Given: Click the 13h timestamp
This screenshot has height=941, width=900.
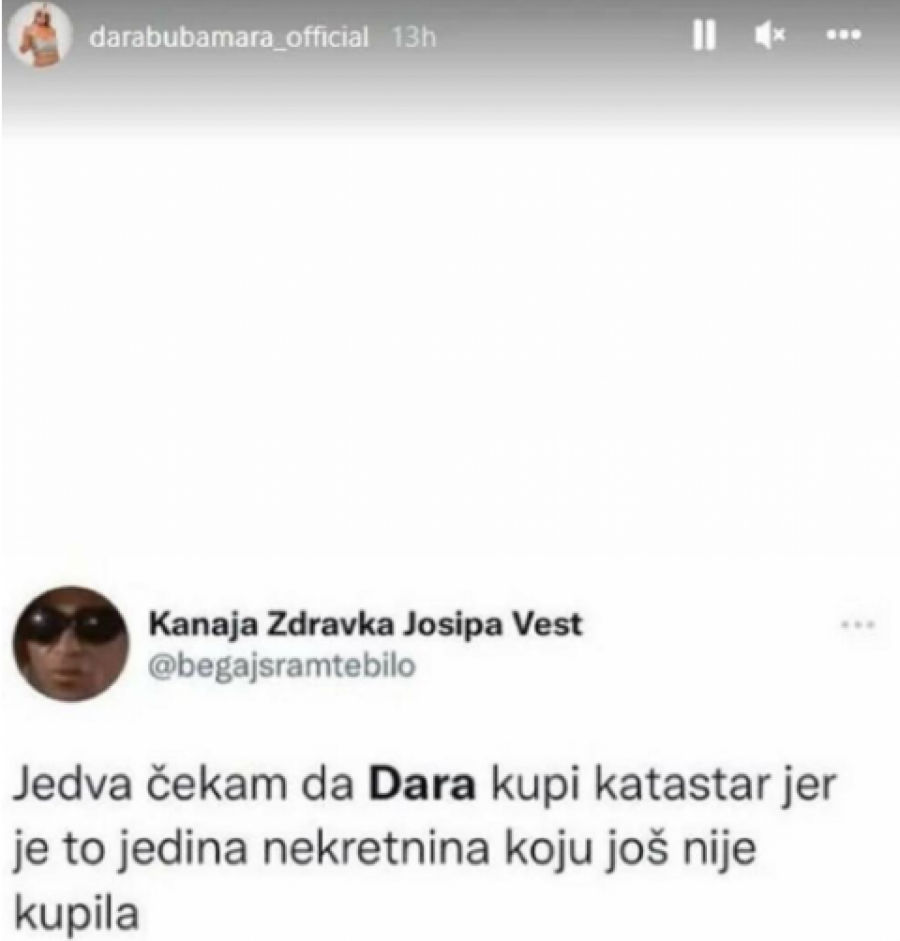Looking at the screenshot, I should 413,33.
